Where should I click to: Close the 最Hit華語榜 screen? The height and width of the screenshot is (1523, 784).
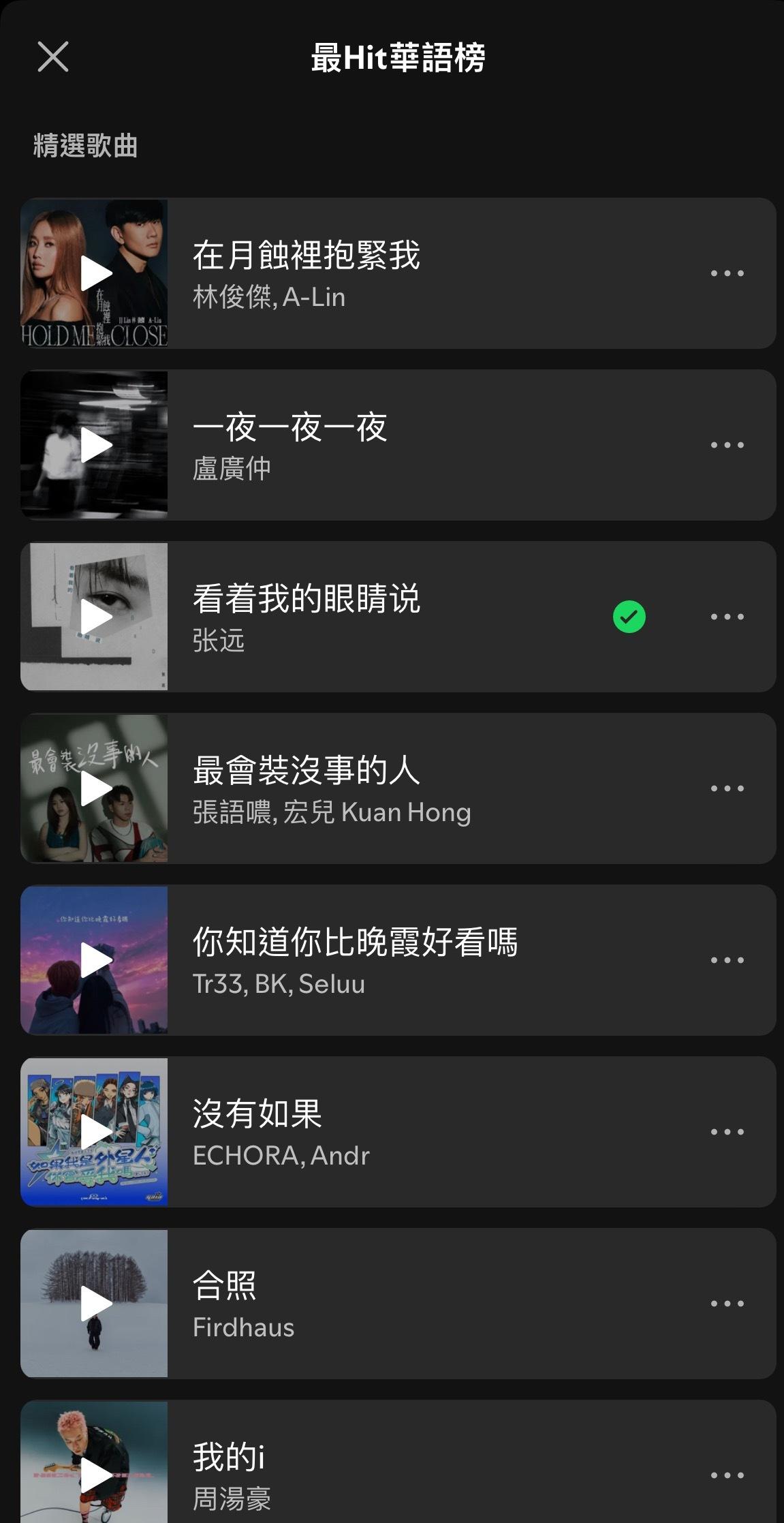[x=53, y=57]
